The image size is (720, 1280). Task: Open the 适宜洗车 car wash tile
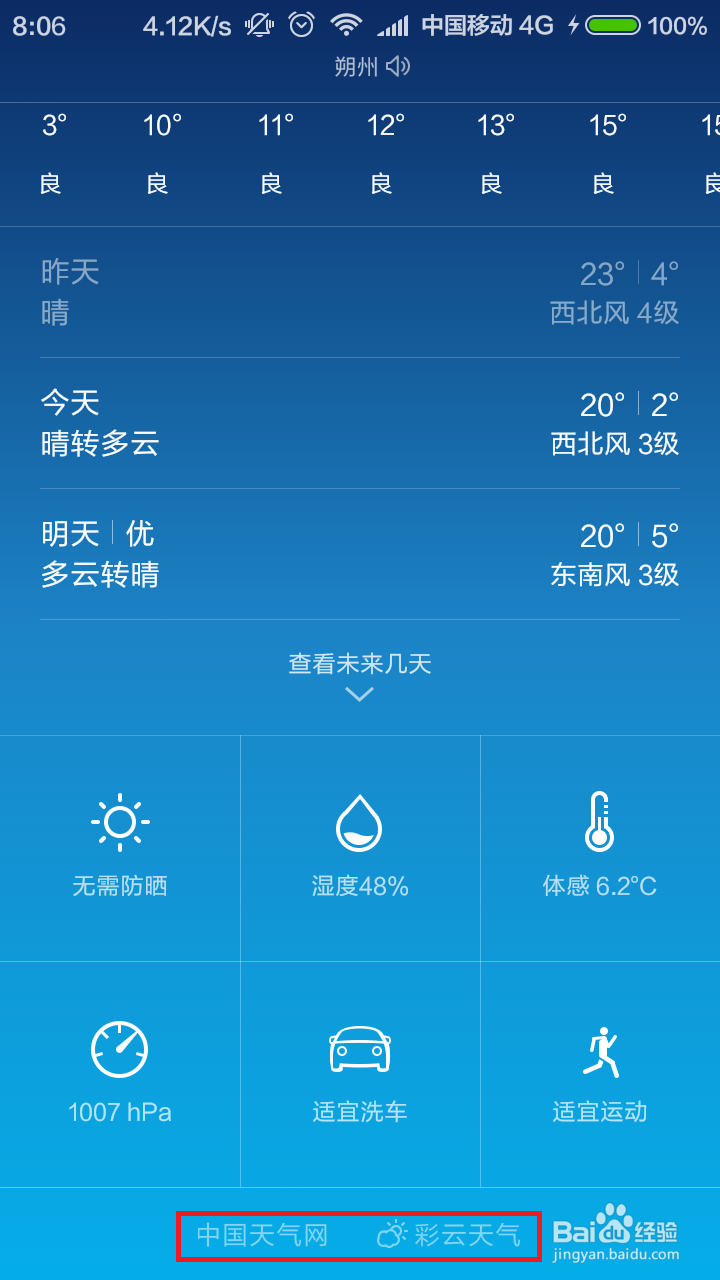(360, 1074)
